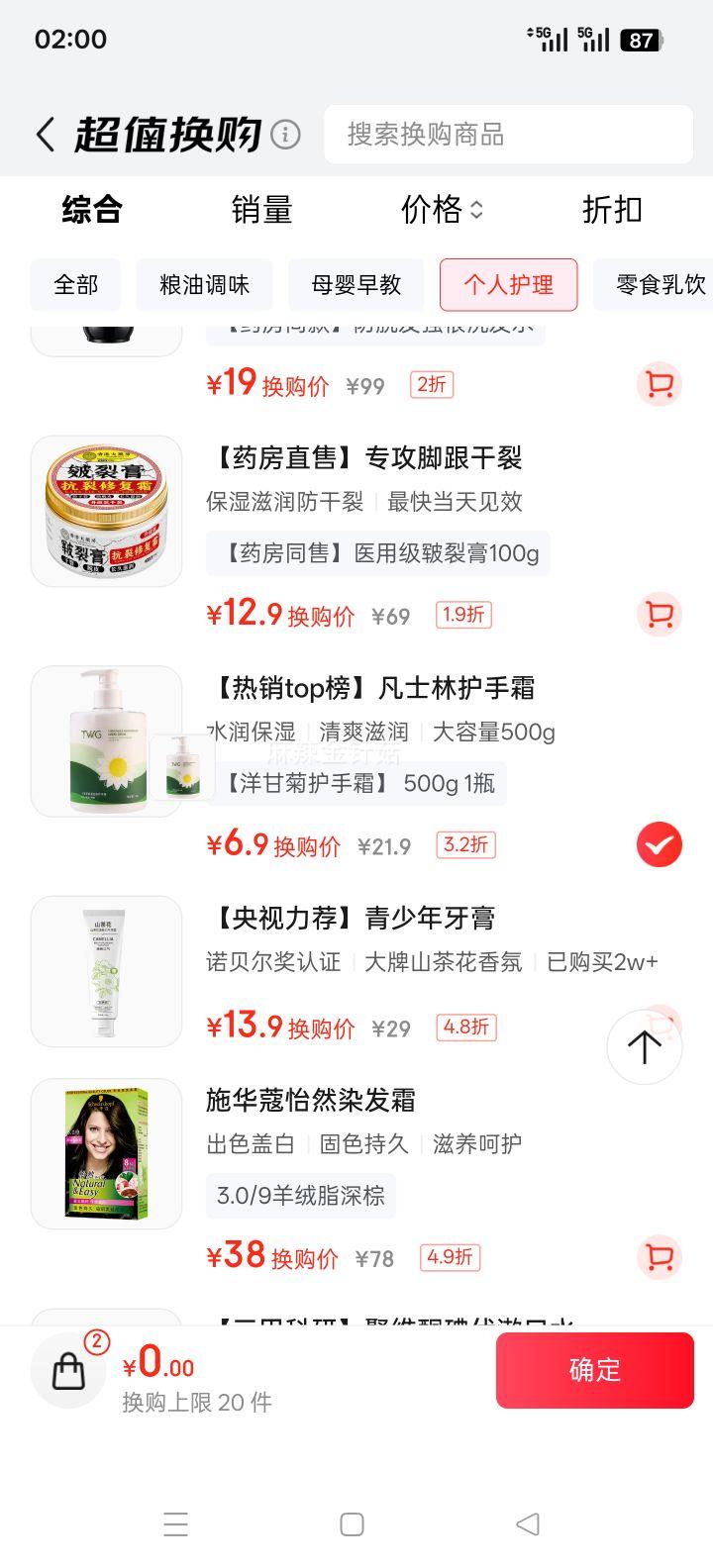Image resolution: width=713 pixels, height=1568 pixels.
Task: Confirm selection with the 确定 button
Action: (x=594, y=1370)
